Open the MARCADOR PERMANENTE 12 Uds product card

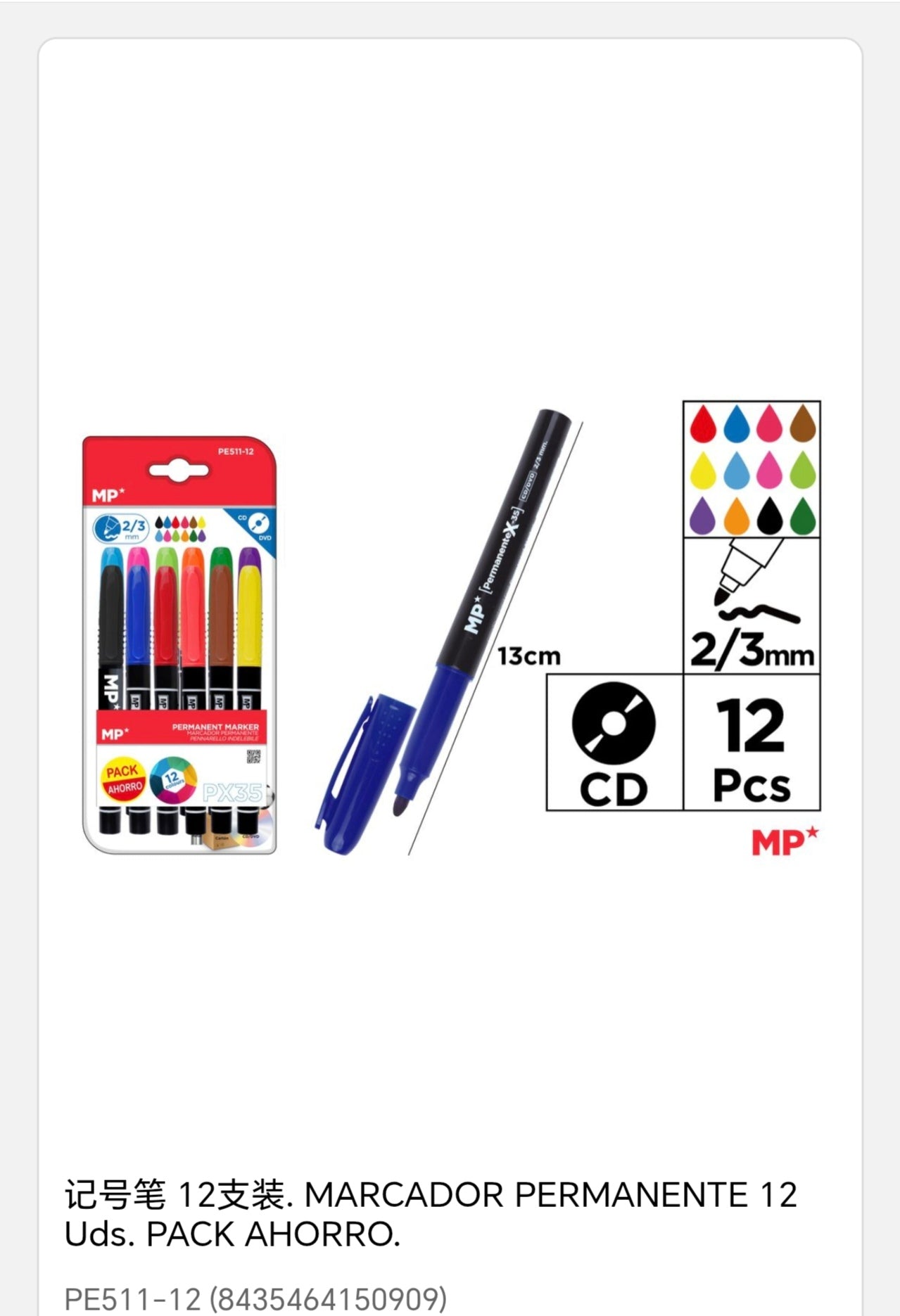[x=430, y=1213]
